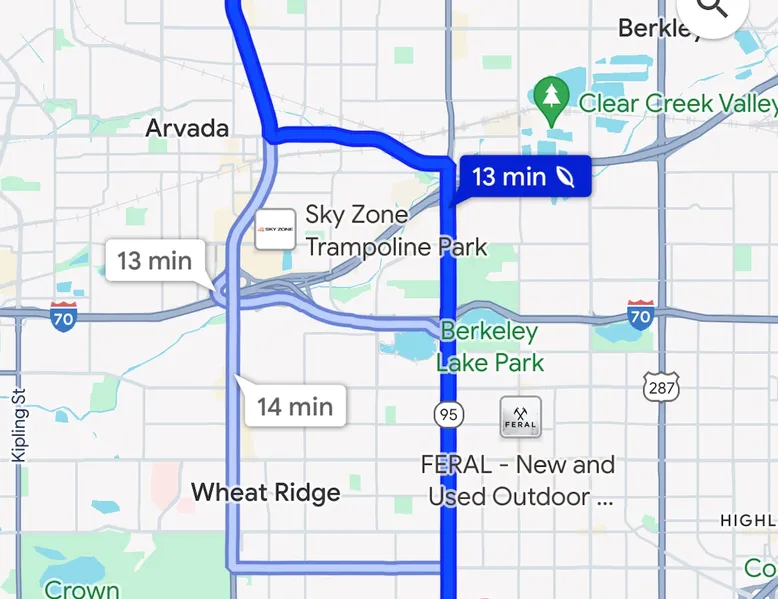Screen dimensions: 778x599
Task: Open the Clear Creek Valley park marker
Action: click(550, 97)
